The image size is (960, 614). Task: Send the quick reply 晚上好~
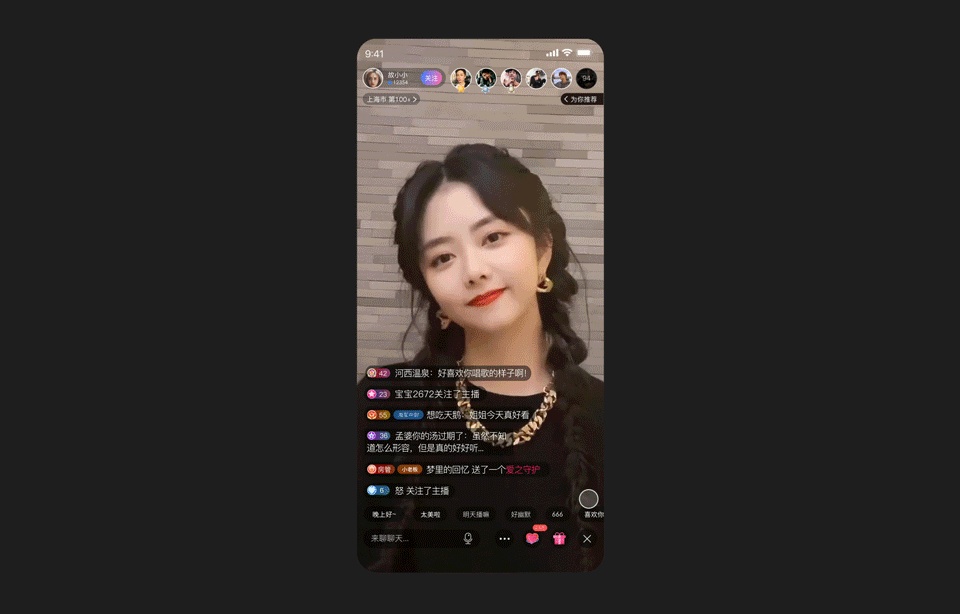coord(384,514)
